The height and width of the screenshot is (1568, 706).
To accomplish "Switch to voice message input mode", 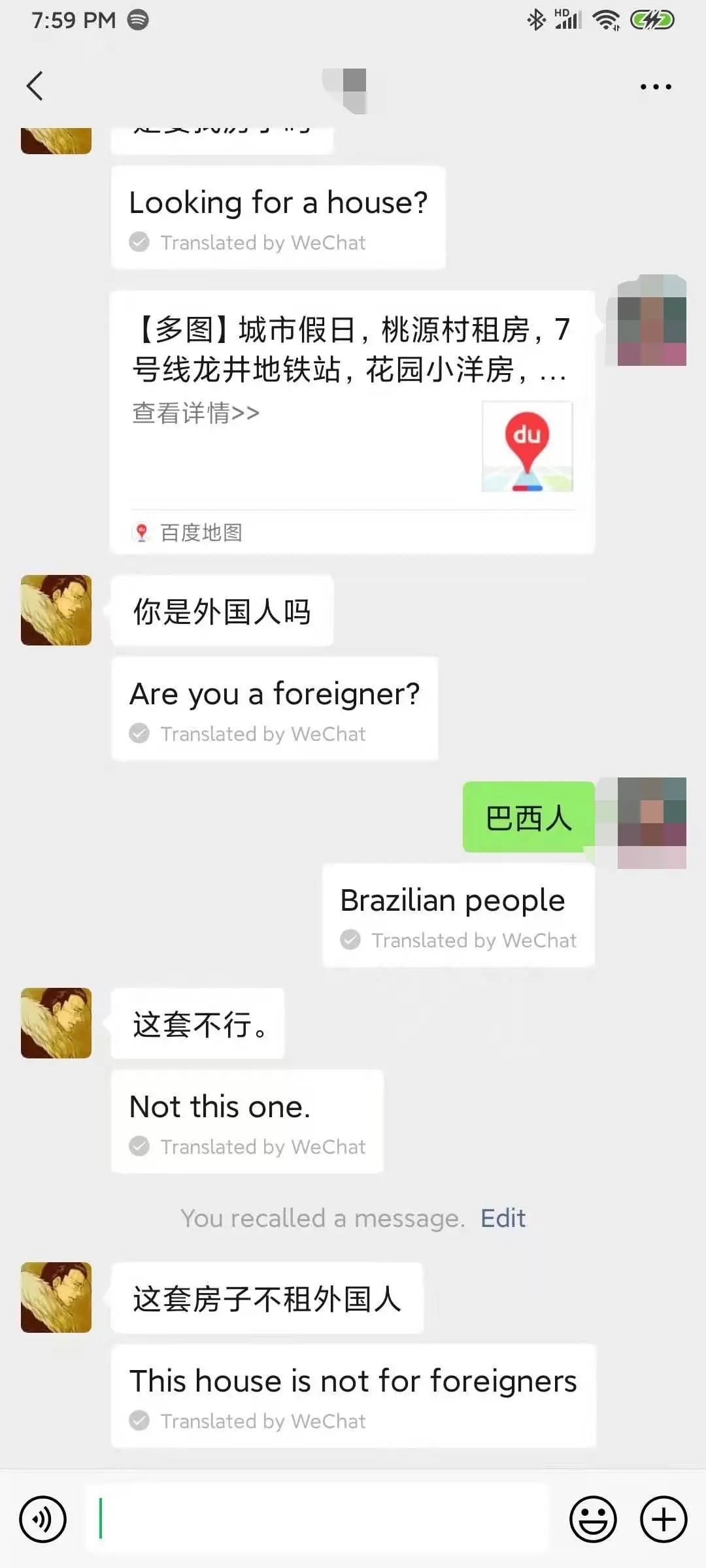I will 42,1518.
